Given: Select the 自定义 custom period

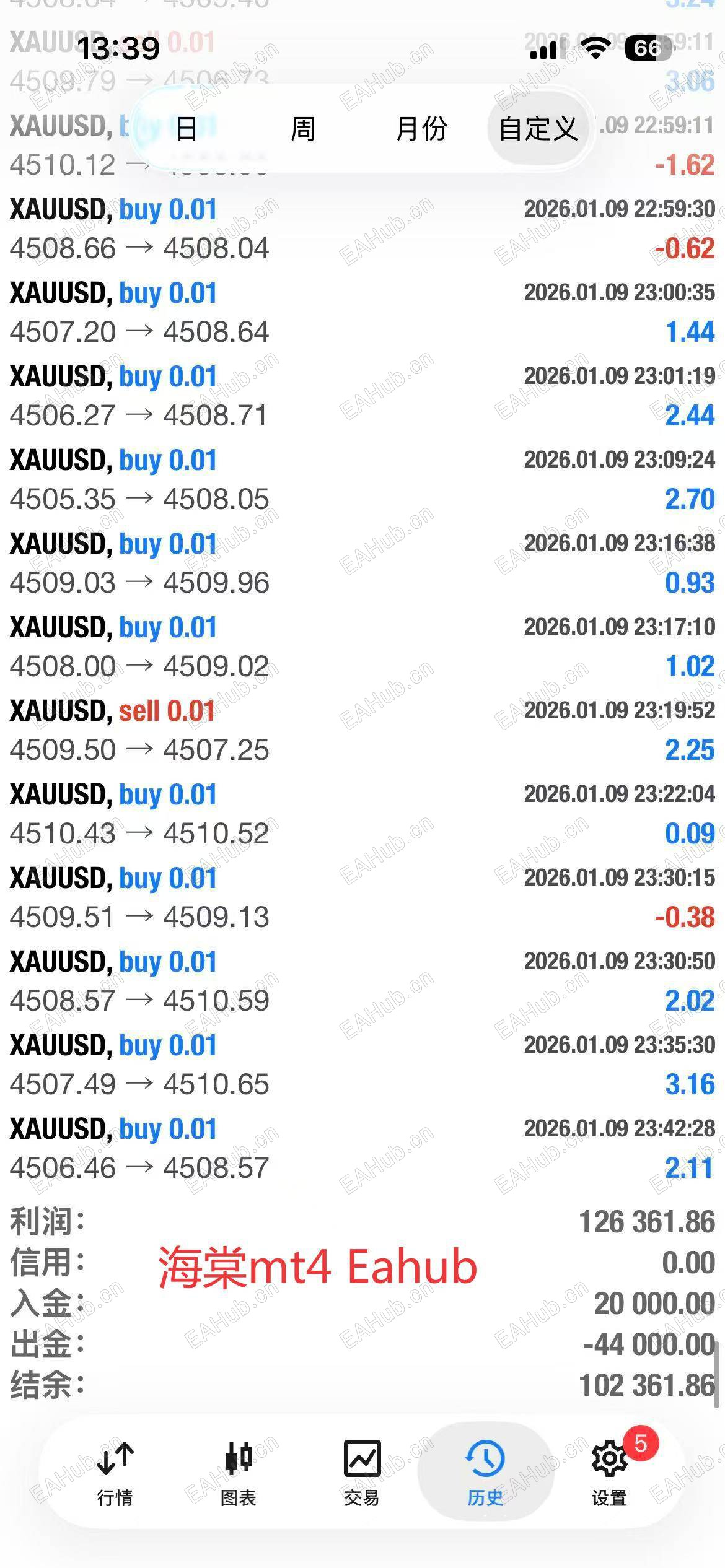Looking at the screenshot, I should click(x=538, y=129).
